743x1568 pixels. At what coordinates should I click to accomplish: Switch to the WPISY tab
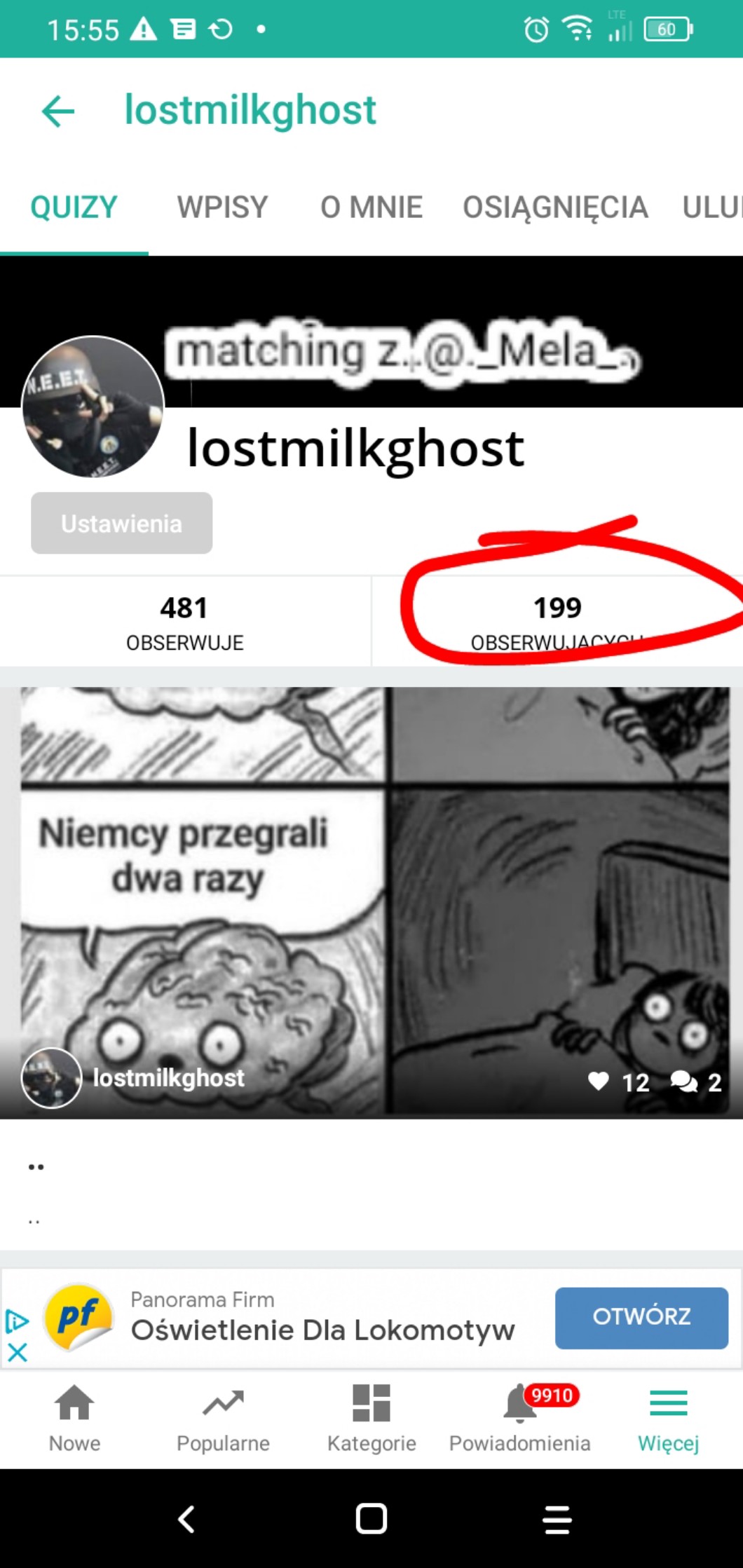[222, 207]
